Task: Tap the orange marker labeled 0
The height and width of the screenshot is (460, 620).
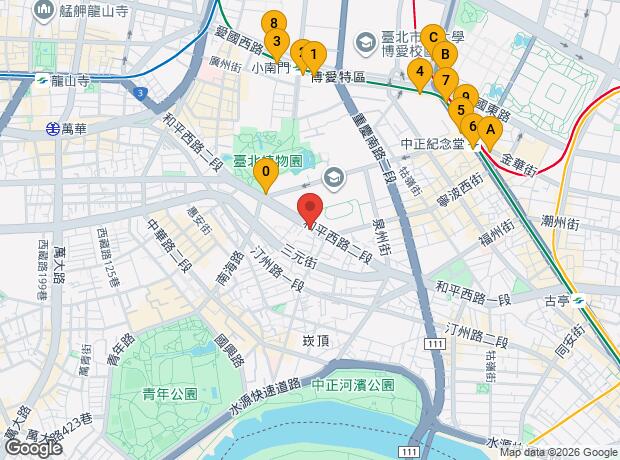Action: (266, 176)
